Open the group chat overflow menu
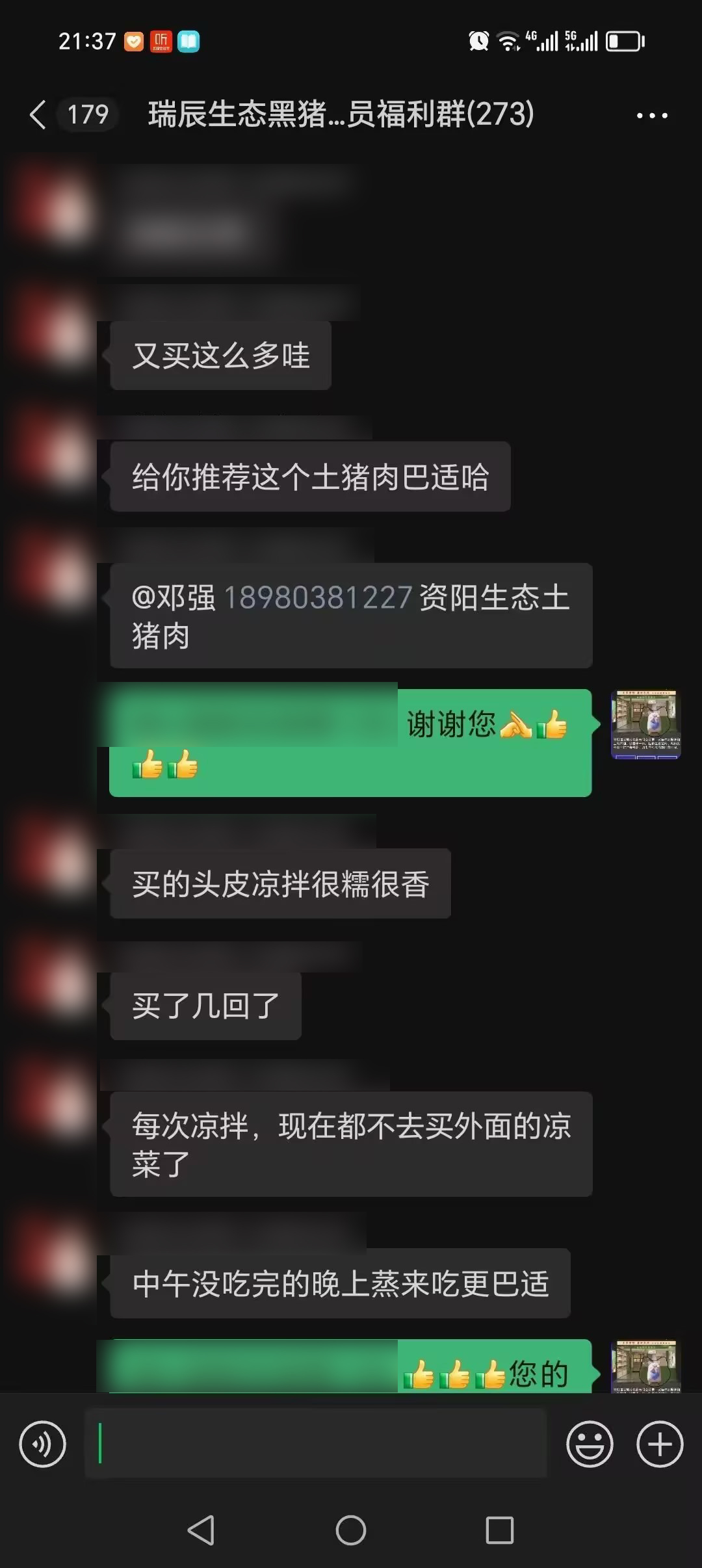The image size is (702, 1568). click(x=651, y=116)
